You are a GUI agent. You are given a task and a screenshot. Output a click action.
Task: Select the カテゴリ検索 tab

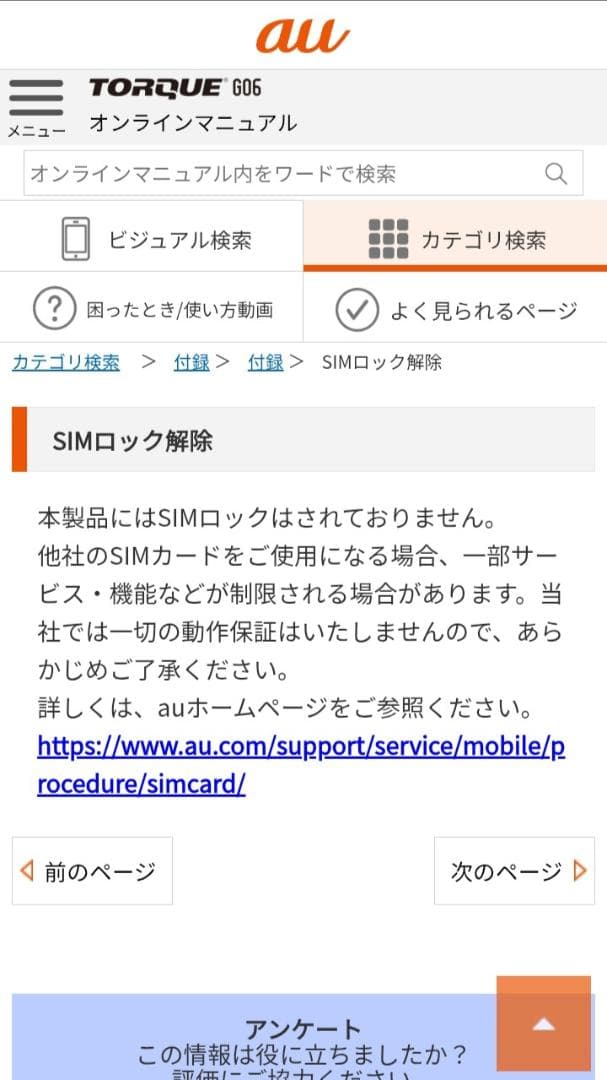(455, 239)
